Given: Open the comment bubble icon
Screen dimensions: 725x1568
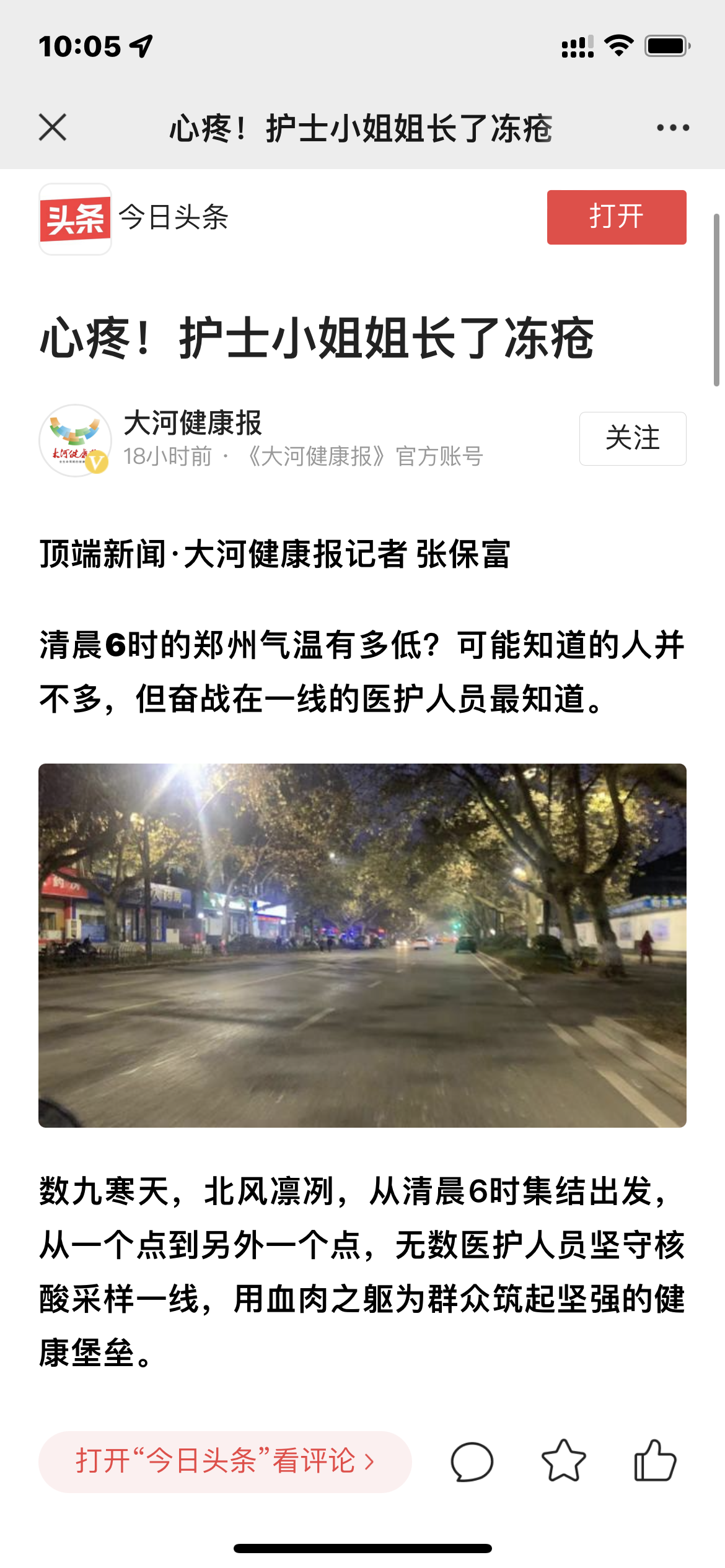Looking at the screenshot, I should pyautogui.click(x=472, y=1461).
